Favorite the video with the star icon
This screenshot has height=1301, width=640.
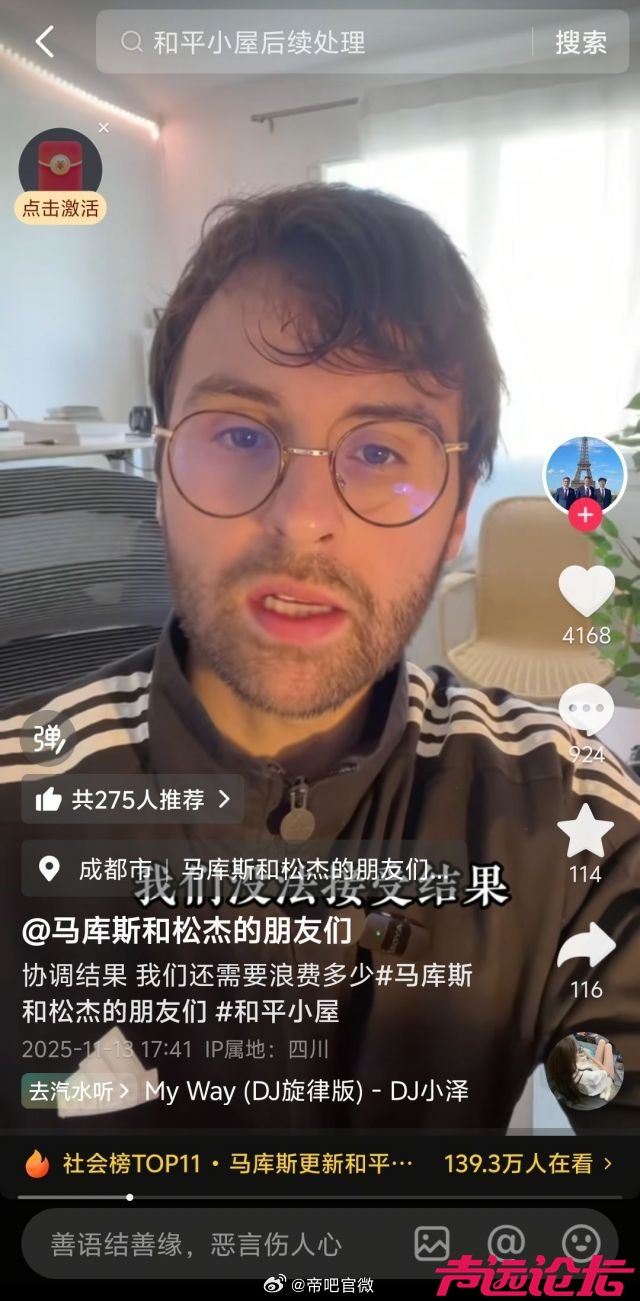click(x=586, y=830)
